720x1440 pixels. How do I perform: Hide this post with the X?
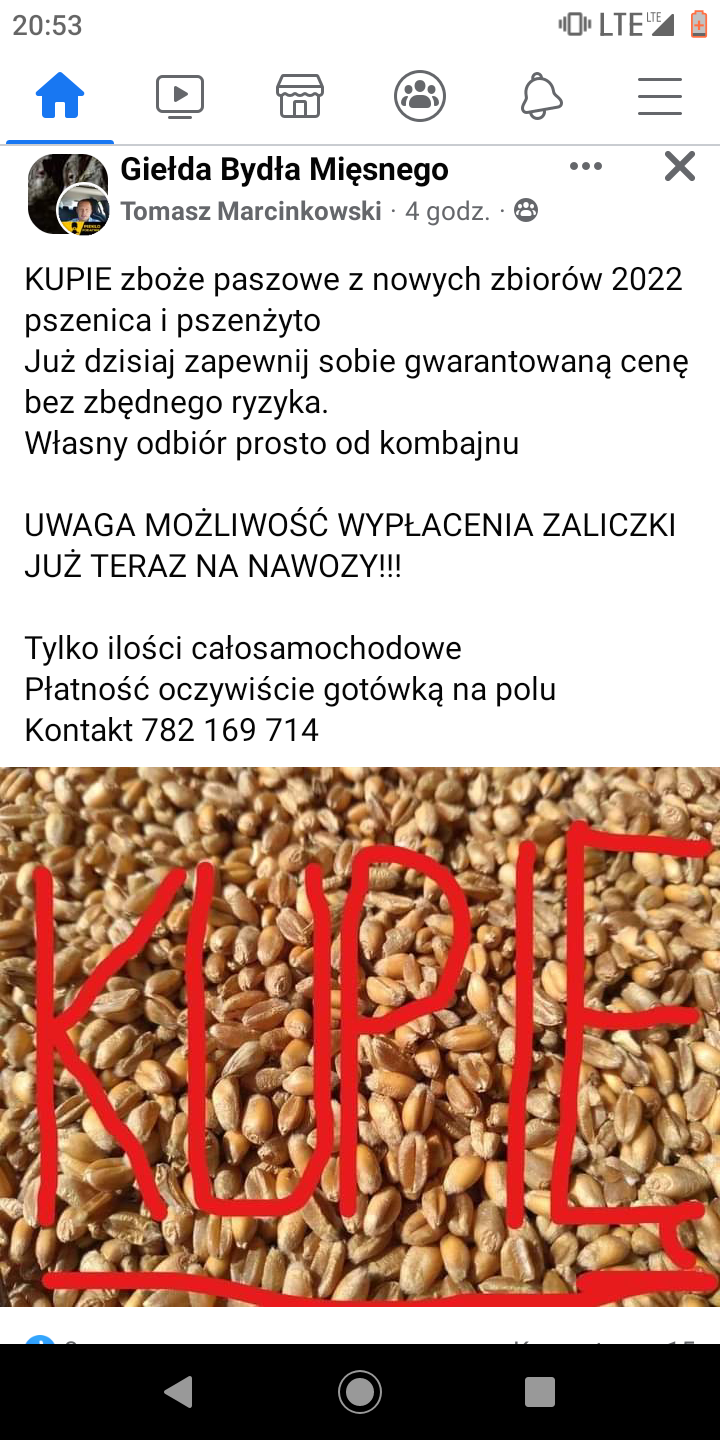680,167
